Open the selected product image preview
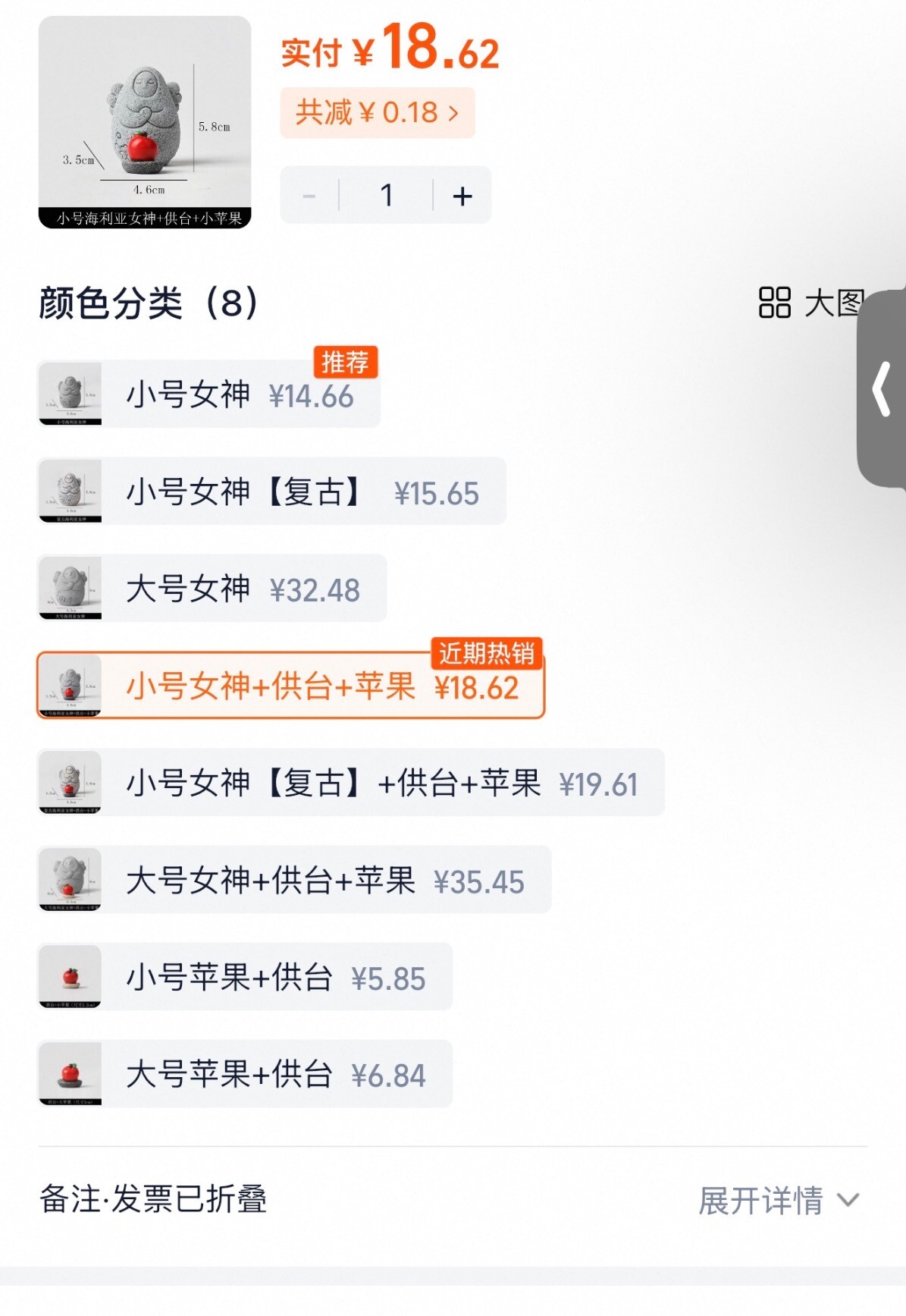The height and width of the screenshot is (1316, 906). (144, 122)
